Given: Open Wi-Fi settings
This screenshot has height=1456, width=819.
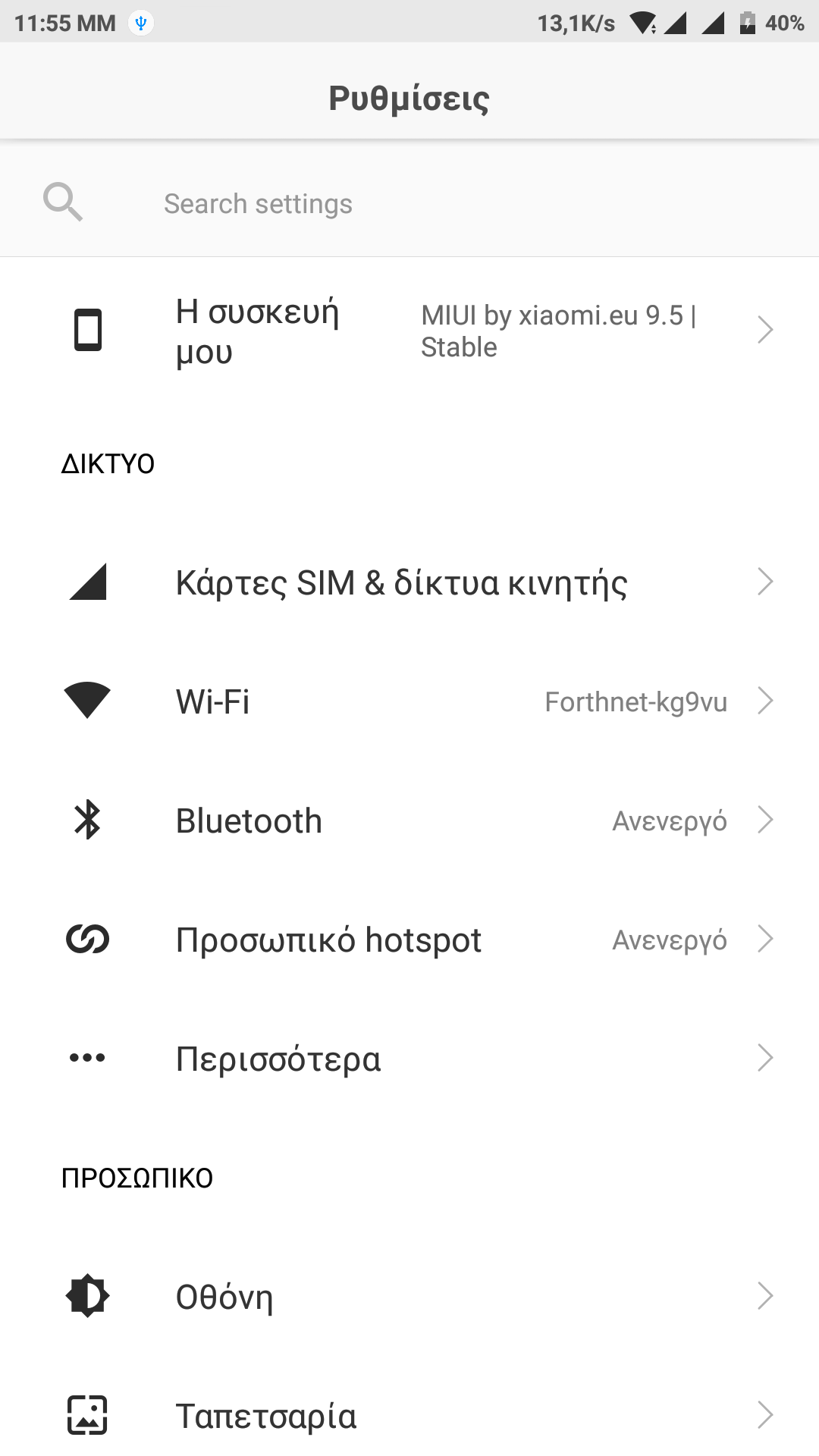Looking at the screenshot, I should (409, 701).
